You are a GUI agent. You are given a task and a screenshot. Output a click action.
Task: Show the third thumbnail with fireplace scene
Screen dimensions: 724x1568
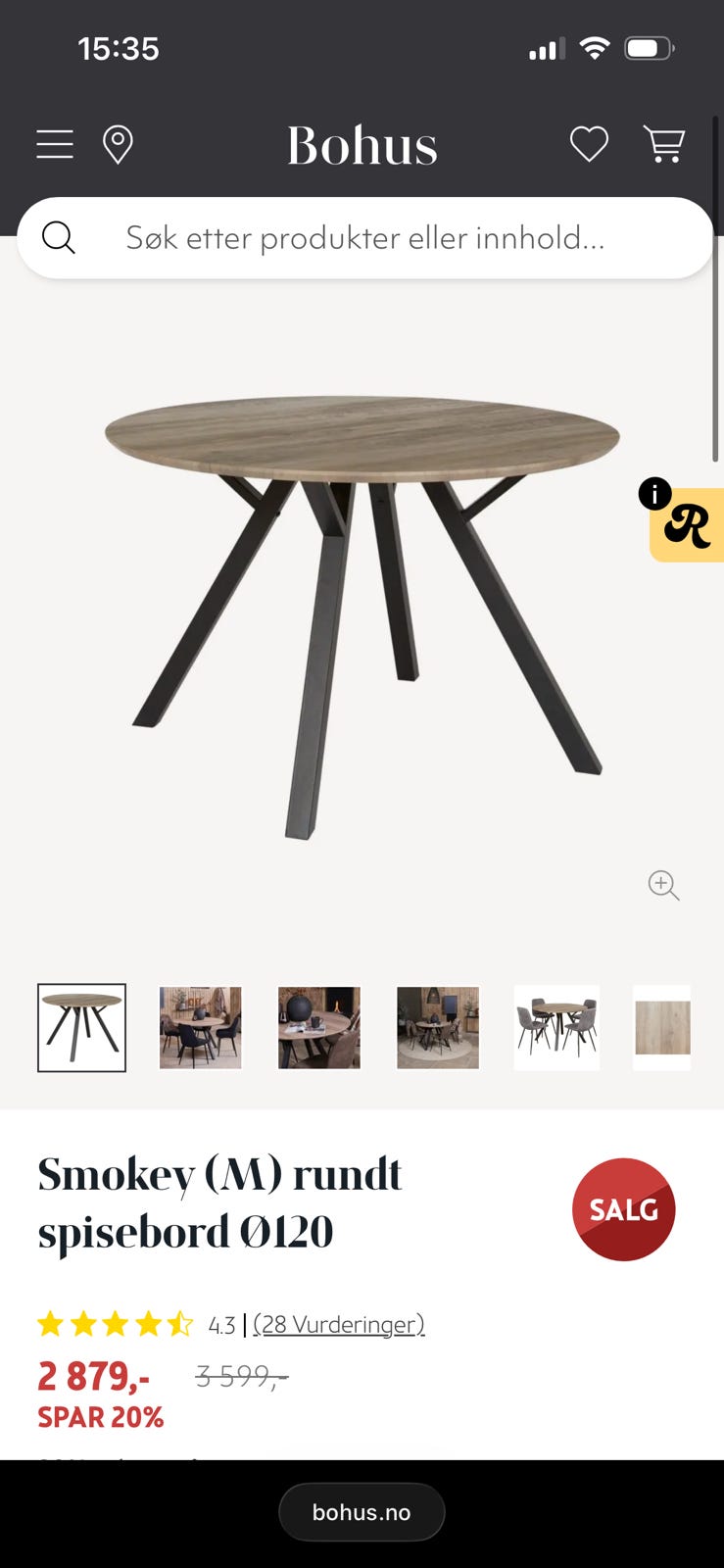(319, 1027)
